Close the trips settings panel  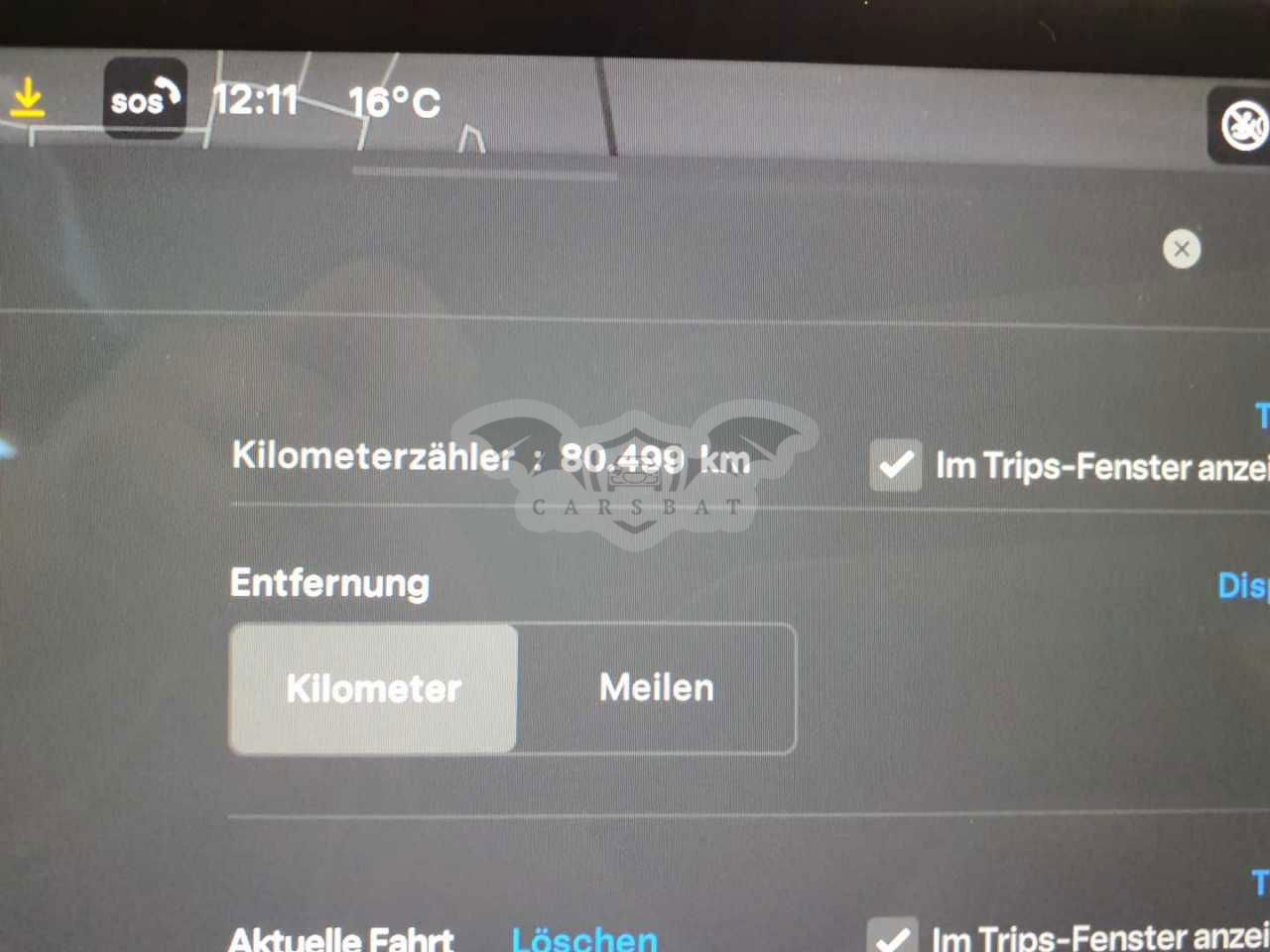1181,249
